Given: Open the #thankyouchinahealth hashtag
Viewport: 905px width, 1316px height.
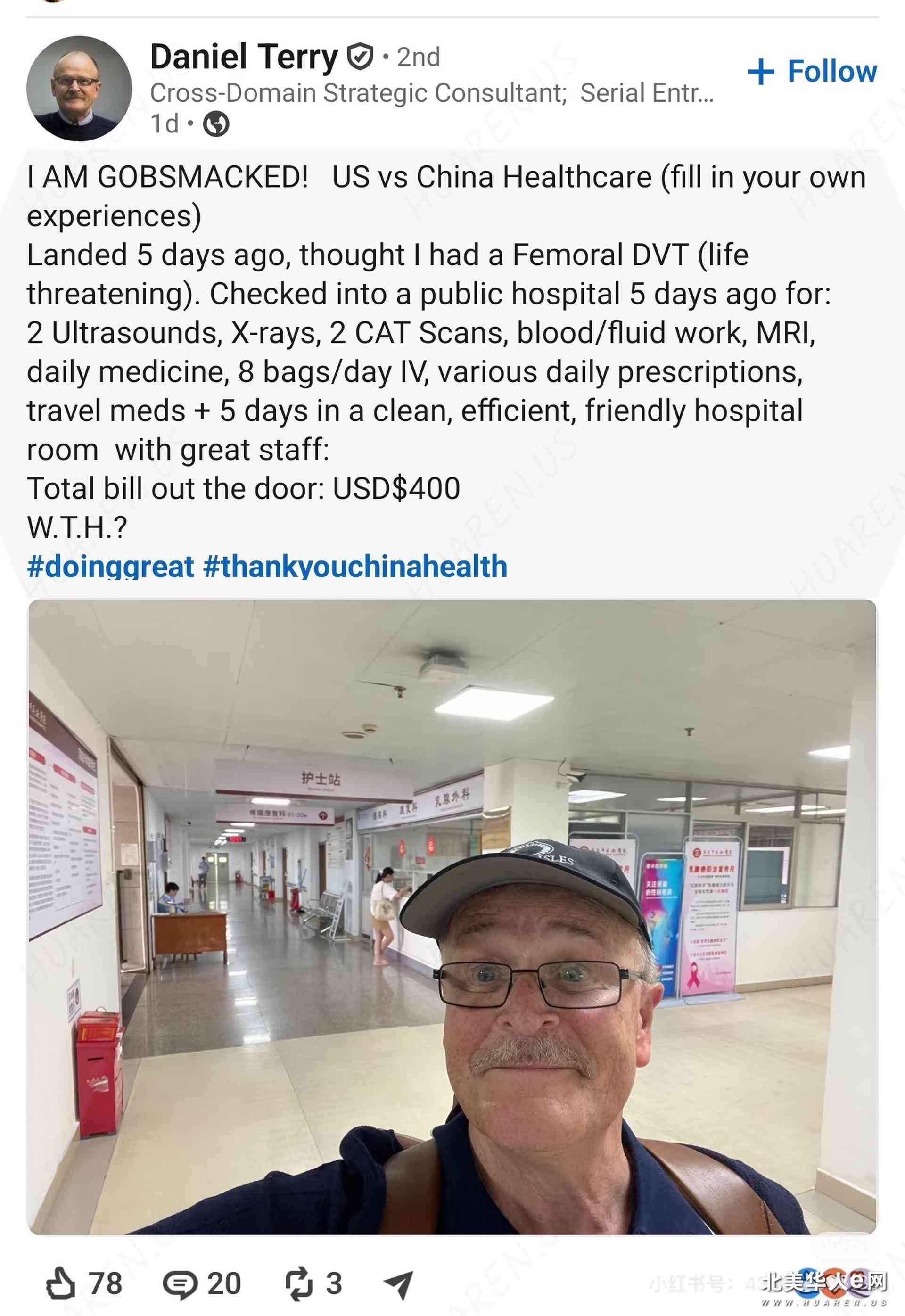Looking at the screenshot, I should pyautogui.click(x=355, y=567).
